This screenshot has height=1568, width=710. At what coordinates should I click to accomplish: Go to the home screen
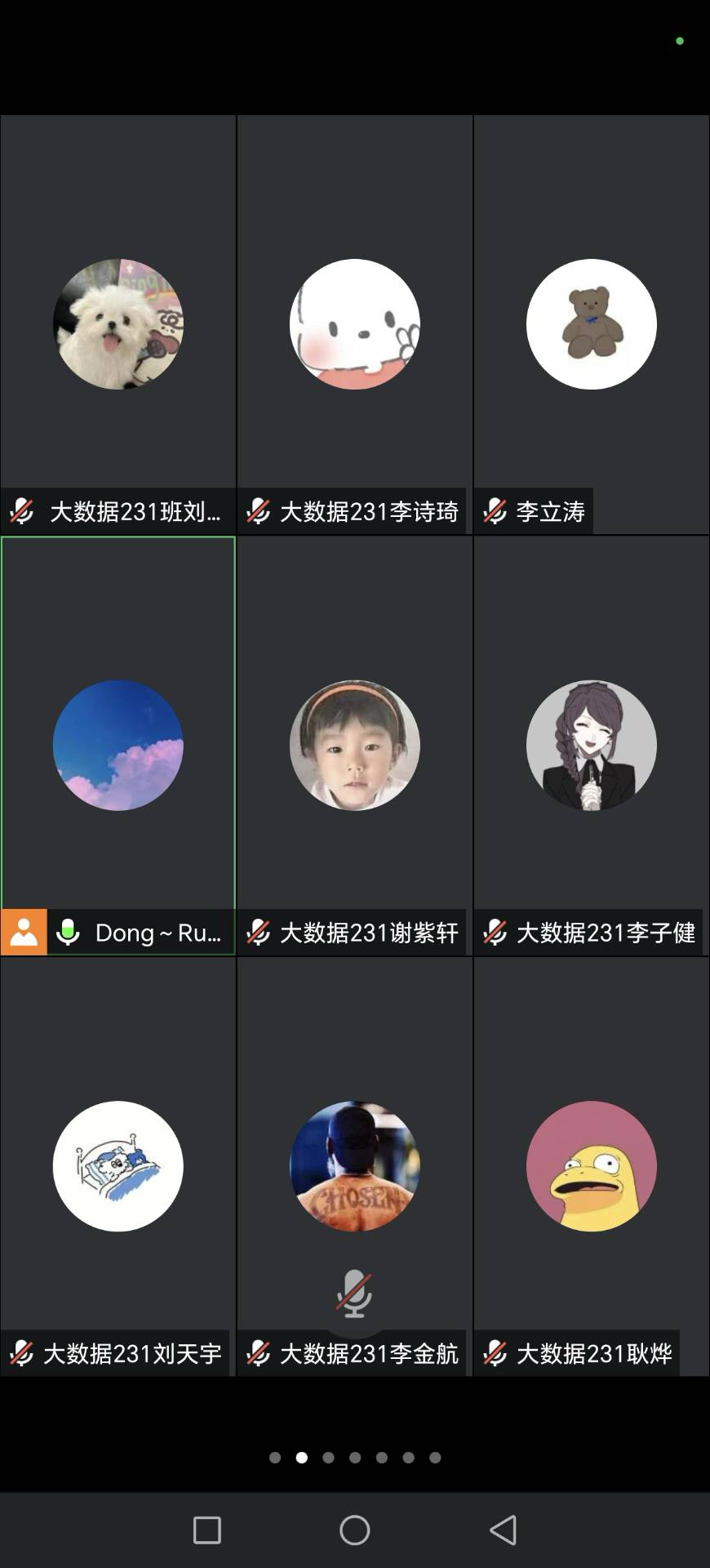(354, 1530)
